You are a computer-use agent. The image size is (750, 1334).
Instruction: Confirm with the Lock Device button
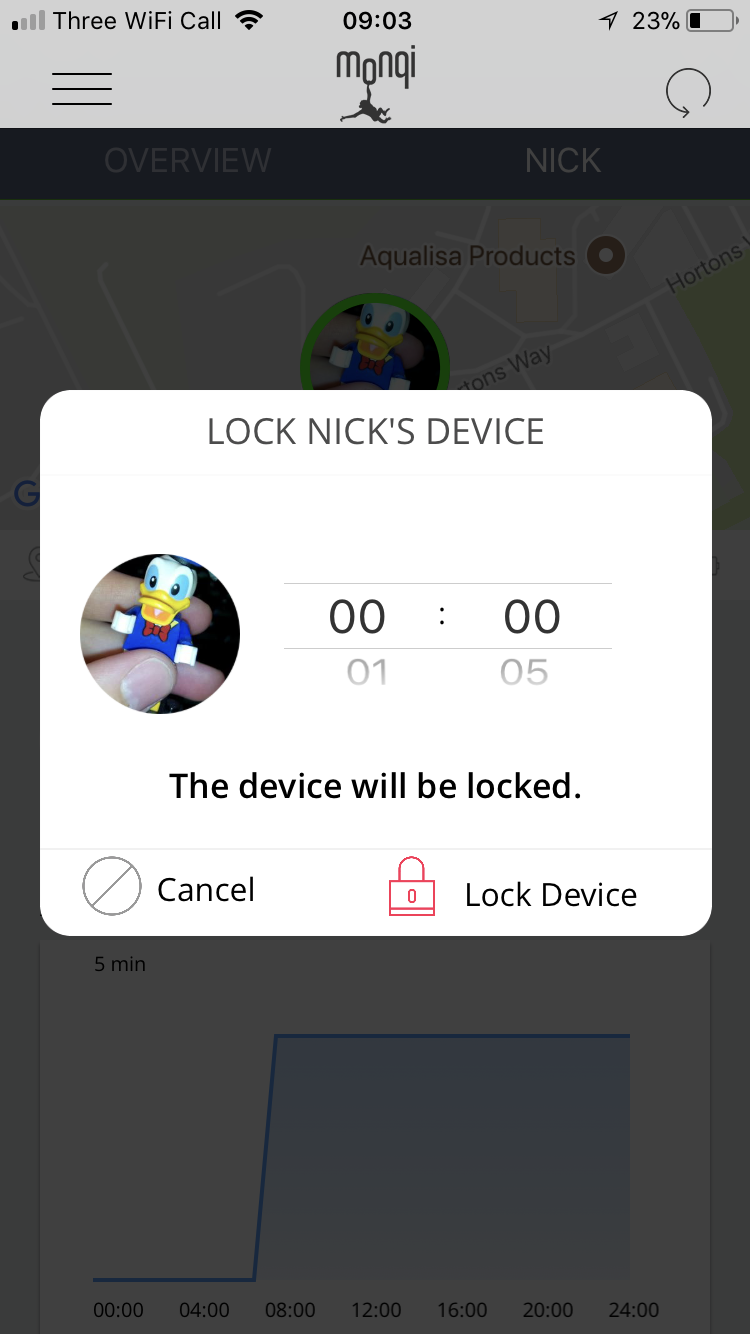tap(513, 890)
